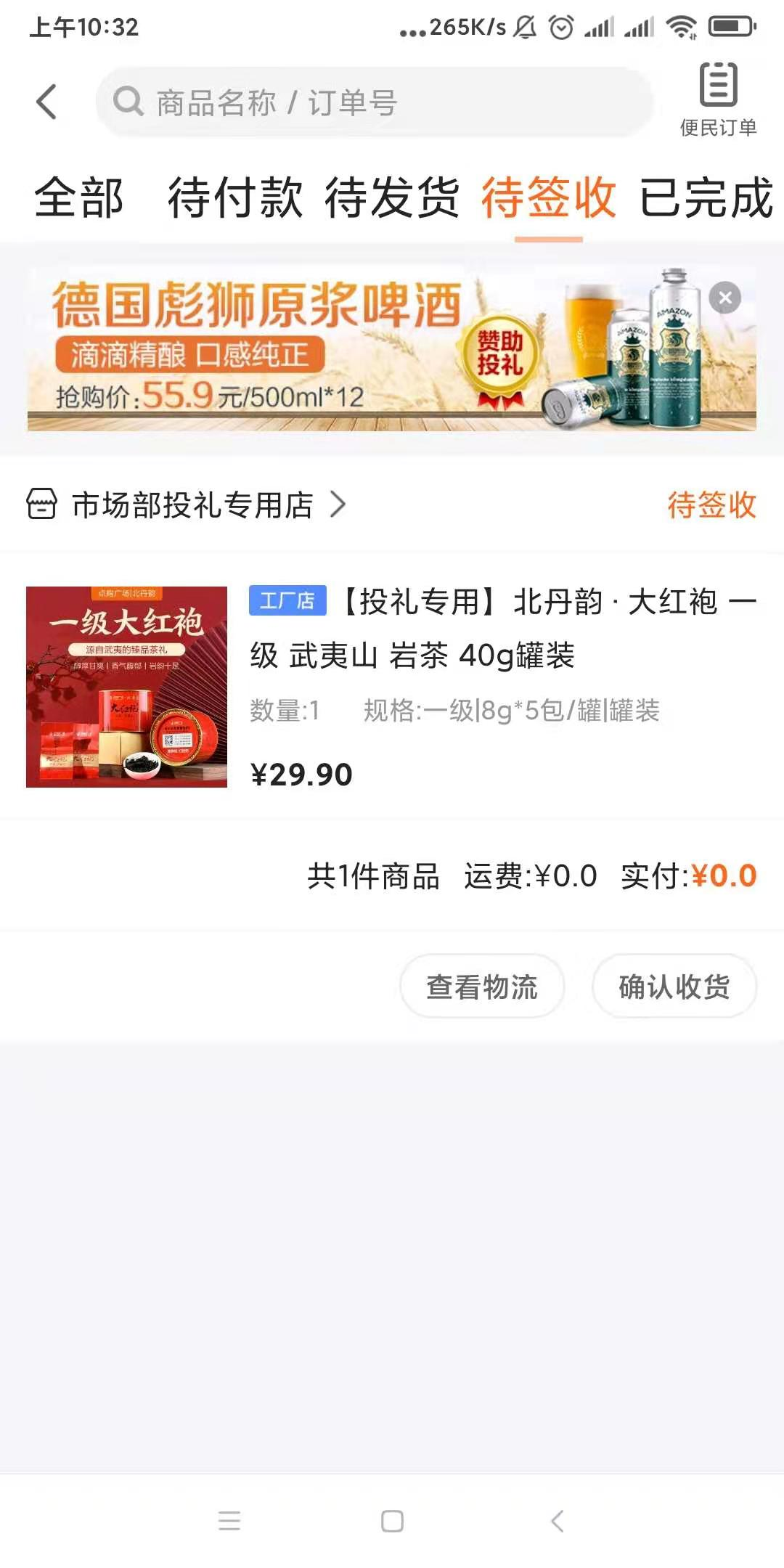This screenshot has height=1568, width=784.
Task: Select the 待签收 tab
Action: [x=549, y=197]
